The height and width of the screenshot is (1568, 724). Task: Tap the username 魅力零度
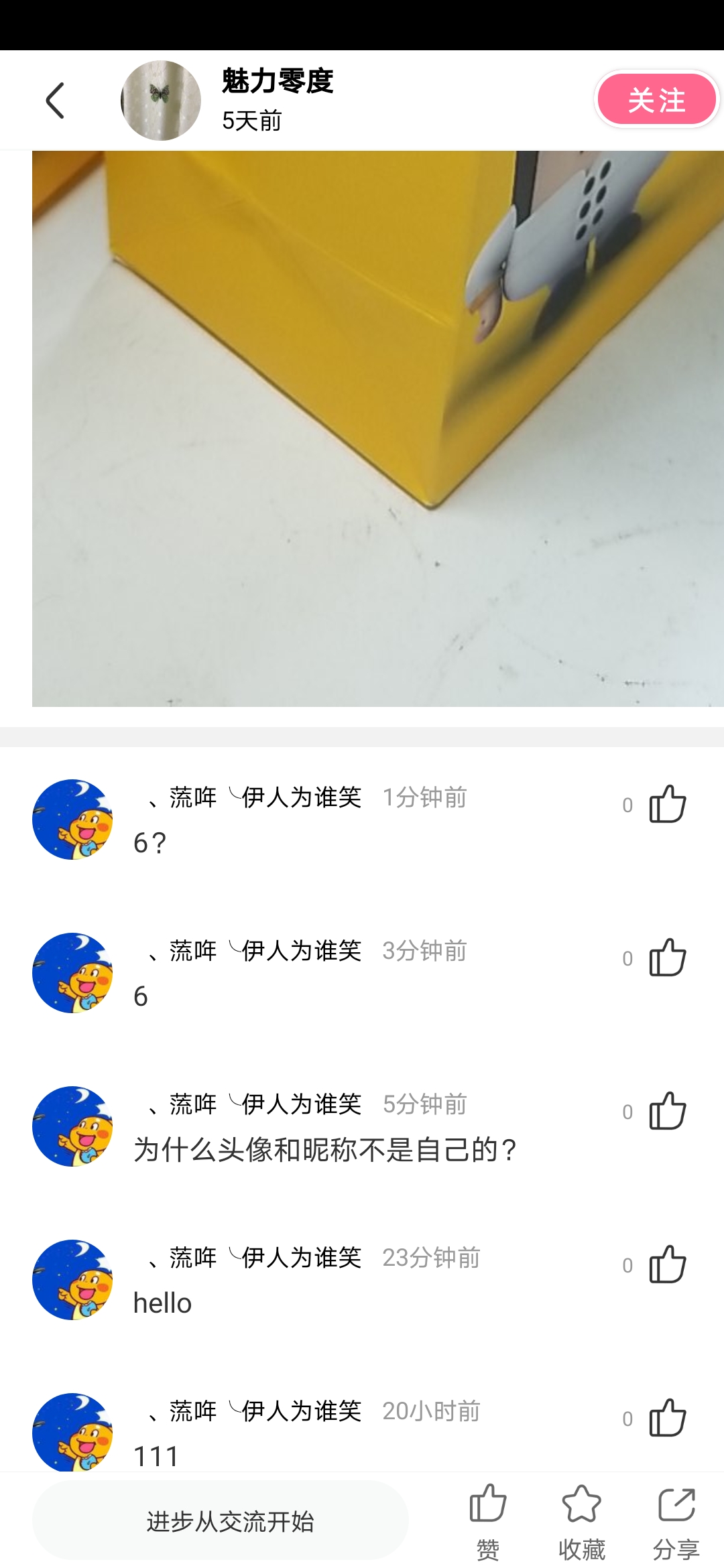click(x=277, y=82)
